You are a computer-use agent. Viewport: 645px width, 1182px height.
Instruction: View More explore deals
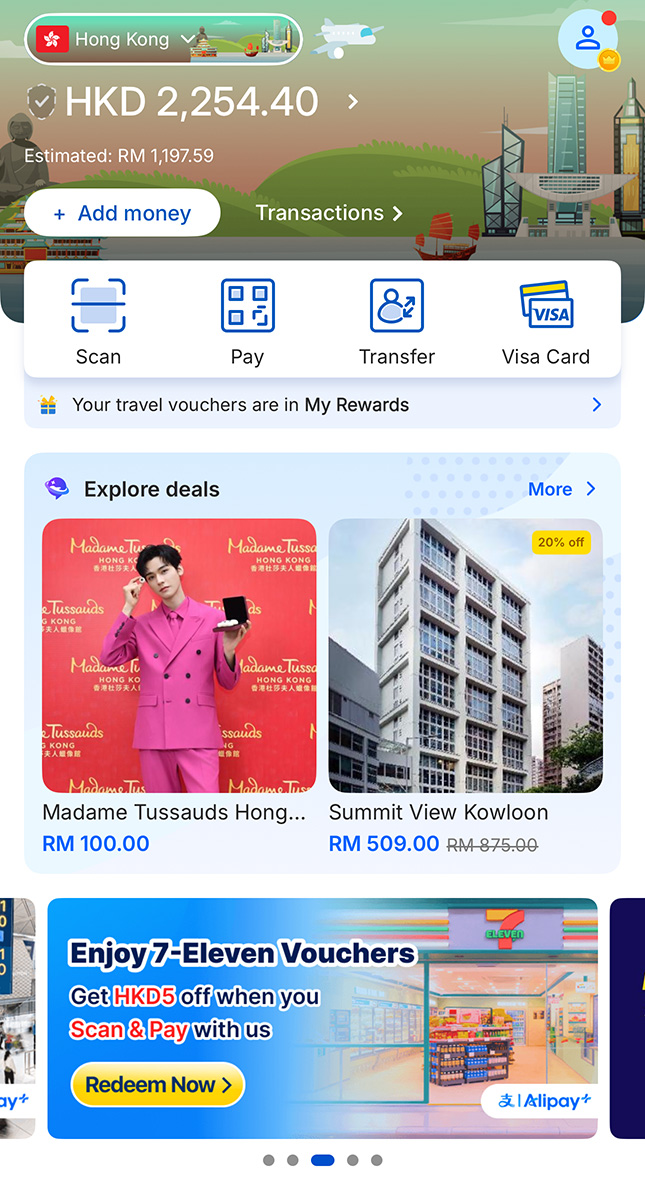[562, 489]
